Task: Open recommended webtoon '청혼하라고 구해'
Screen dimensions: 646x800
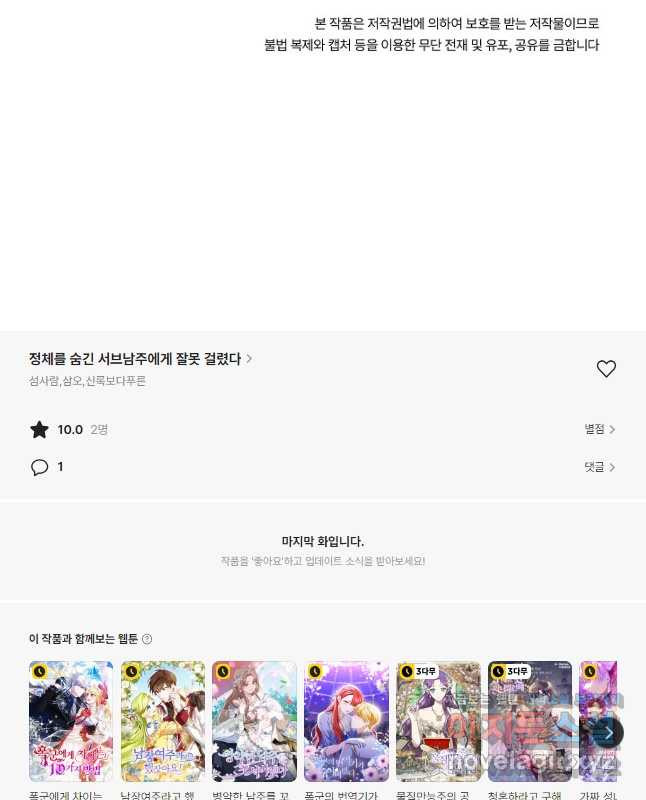Action: coord(530,721)
